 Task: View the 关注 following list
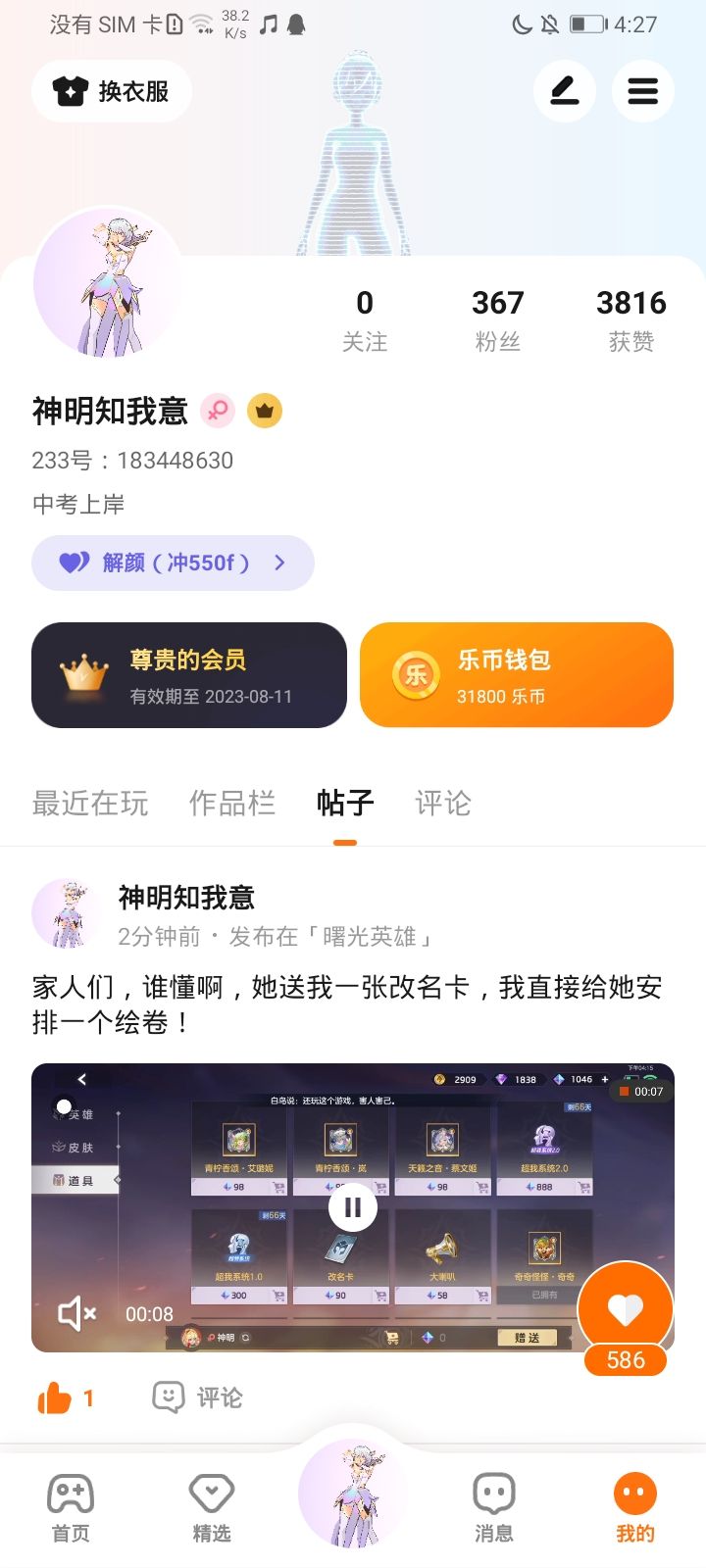click(x=365, y=320)
